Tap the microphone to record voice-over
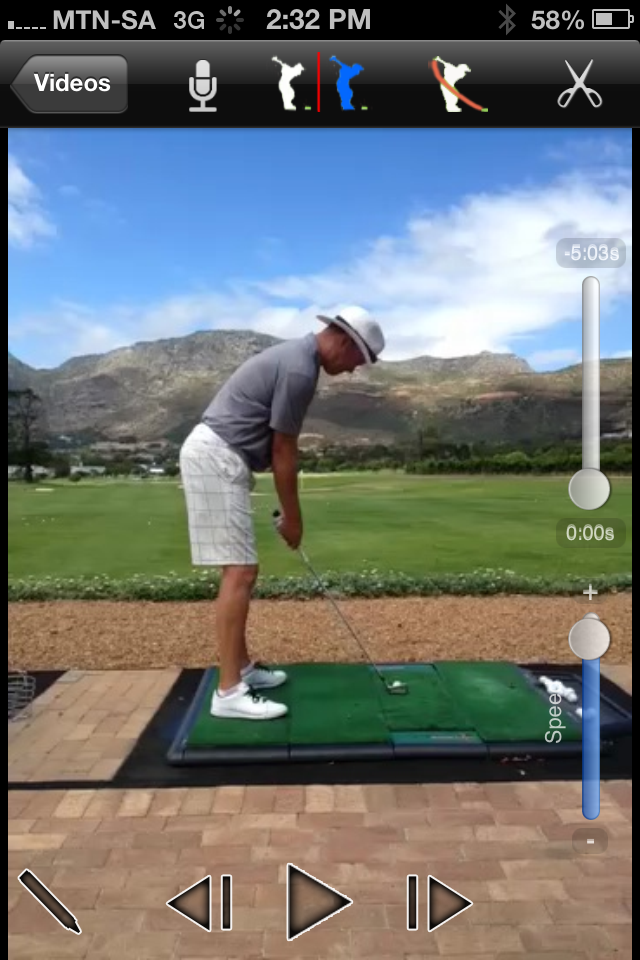640x960 pixels. coord(203,84)
